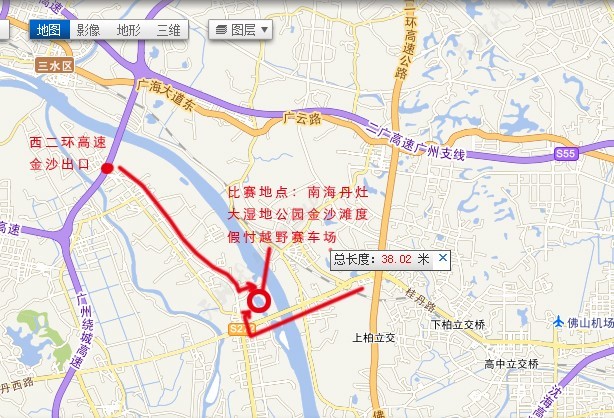The height and width of the screenshot is (418, 614).
Task: Select the 地形 terrain view
Action: point(129,30)
